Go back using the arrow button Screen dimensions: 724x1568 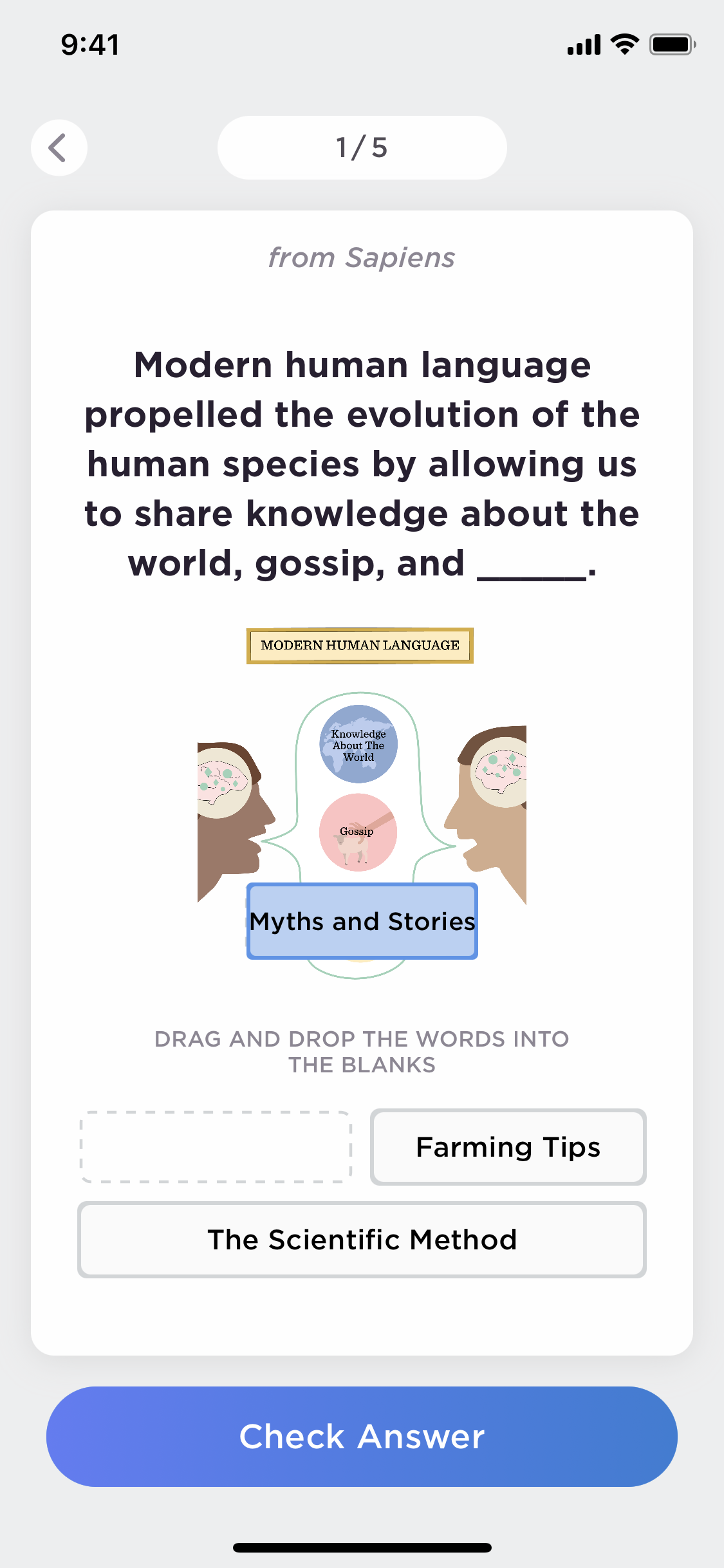coord(59,147)
